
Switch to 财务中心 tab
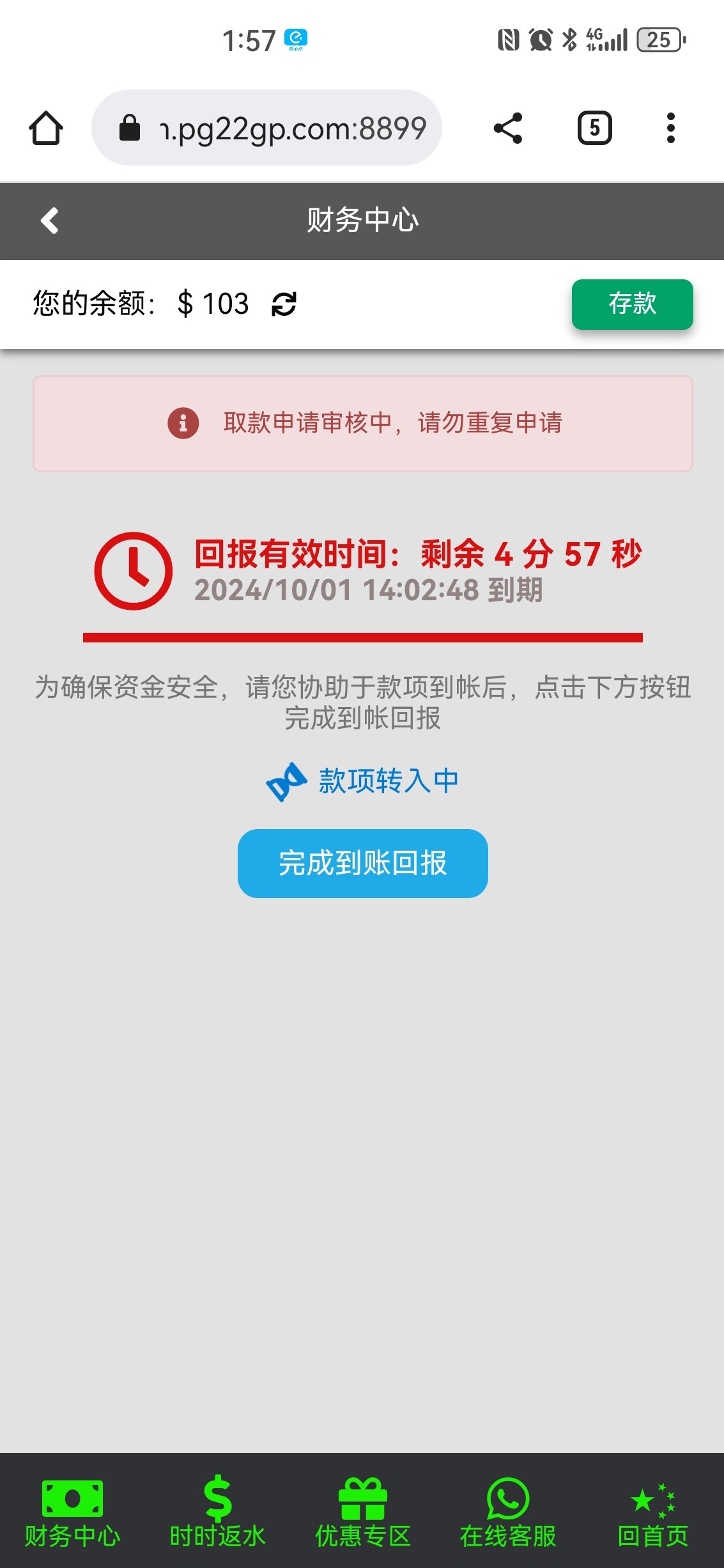[72, 1511]
